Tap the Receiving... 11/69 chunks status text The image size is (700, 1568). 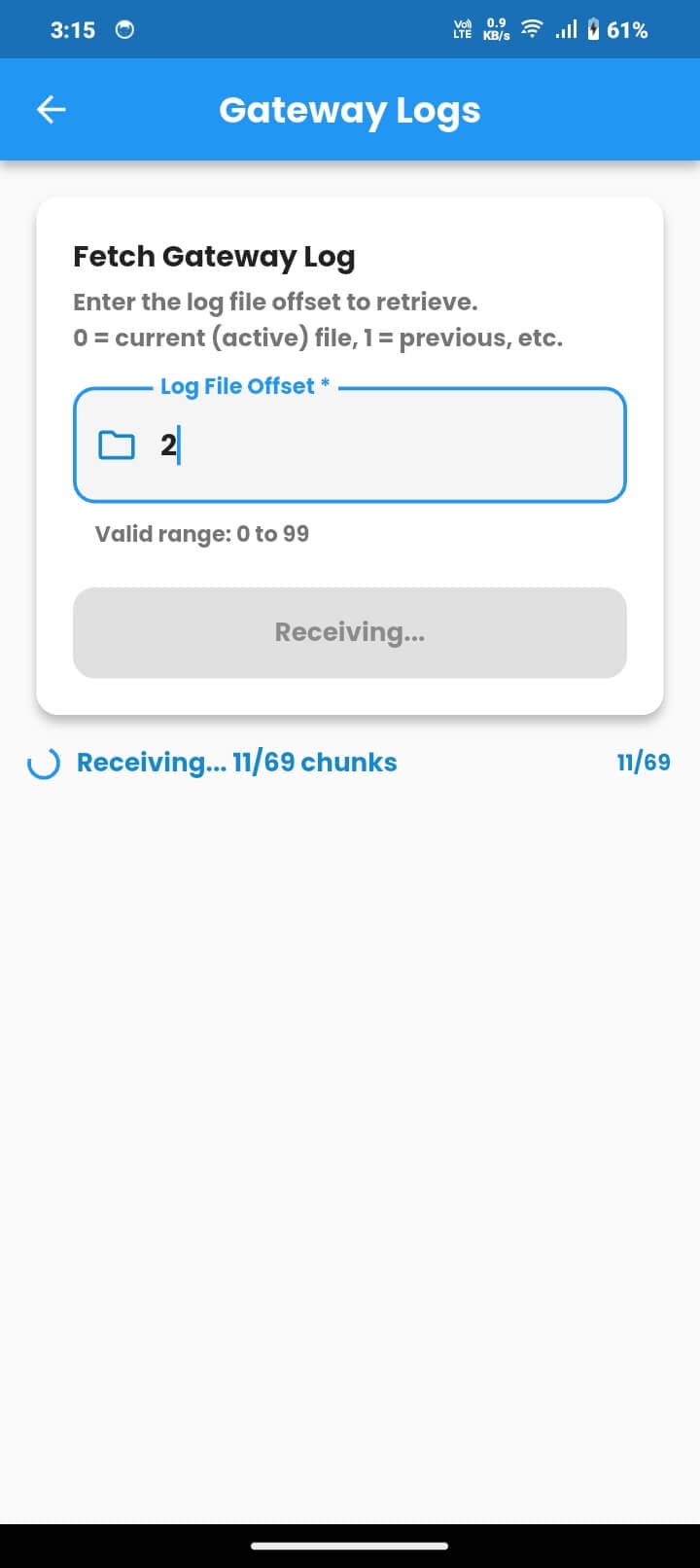[236, 763]
